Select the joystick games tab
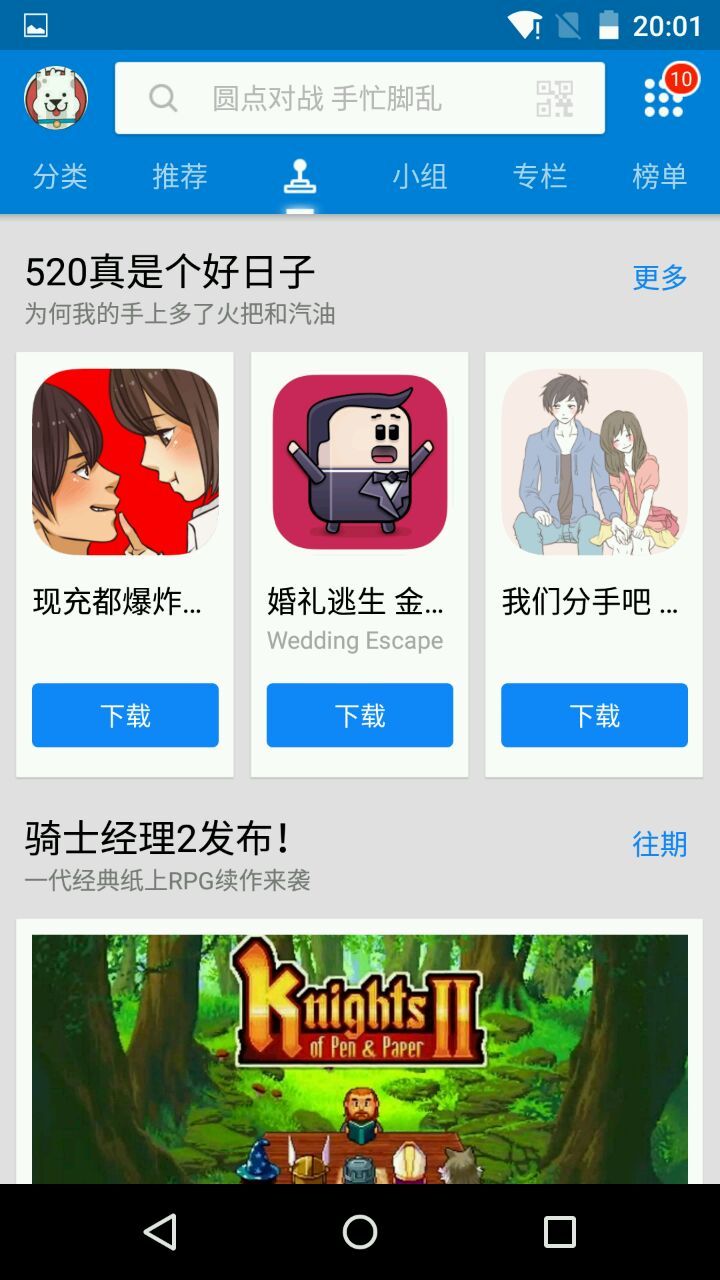This screenshot has width=720, height=1280. click(x=300, y=177)
